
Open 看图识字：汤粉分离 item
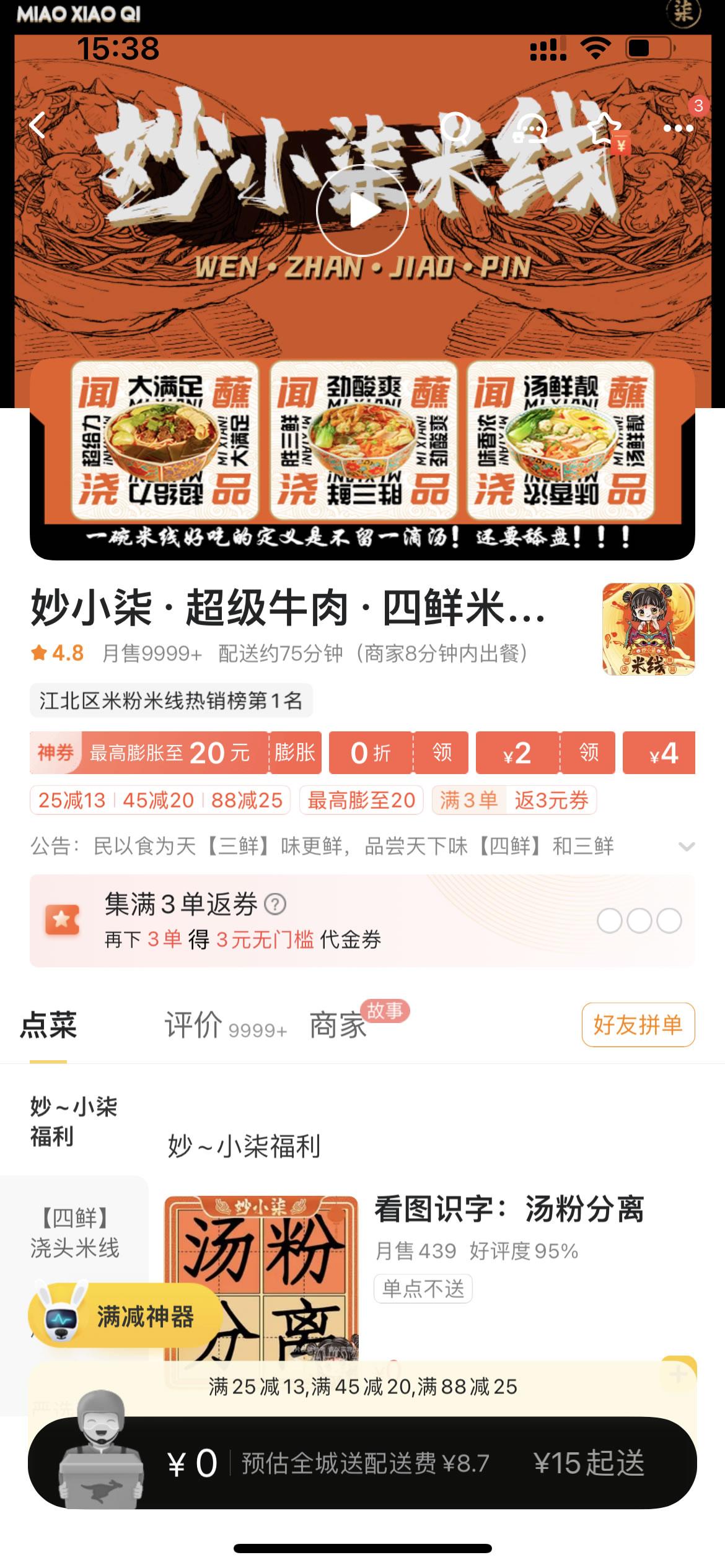[509, 1209]
